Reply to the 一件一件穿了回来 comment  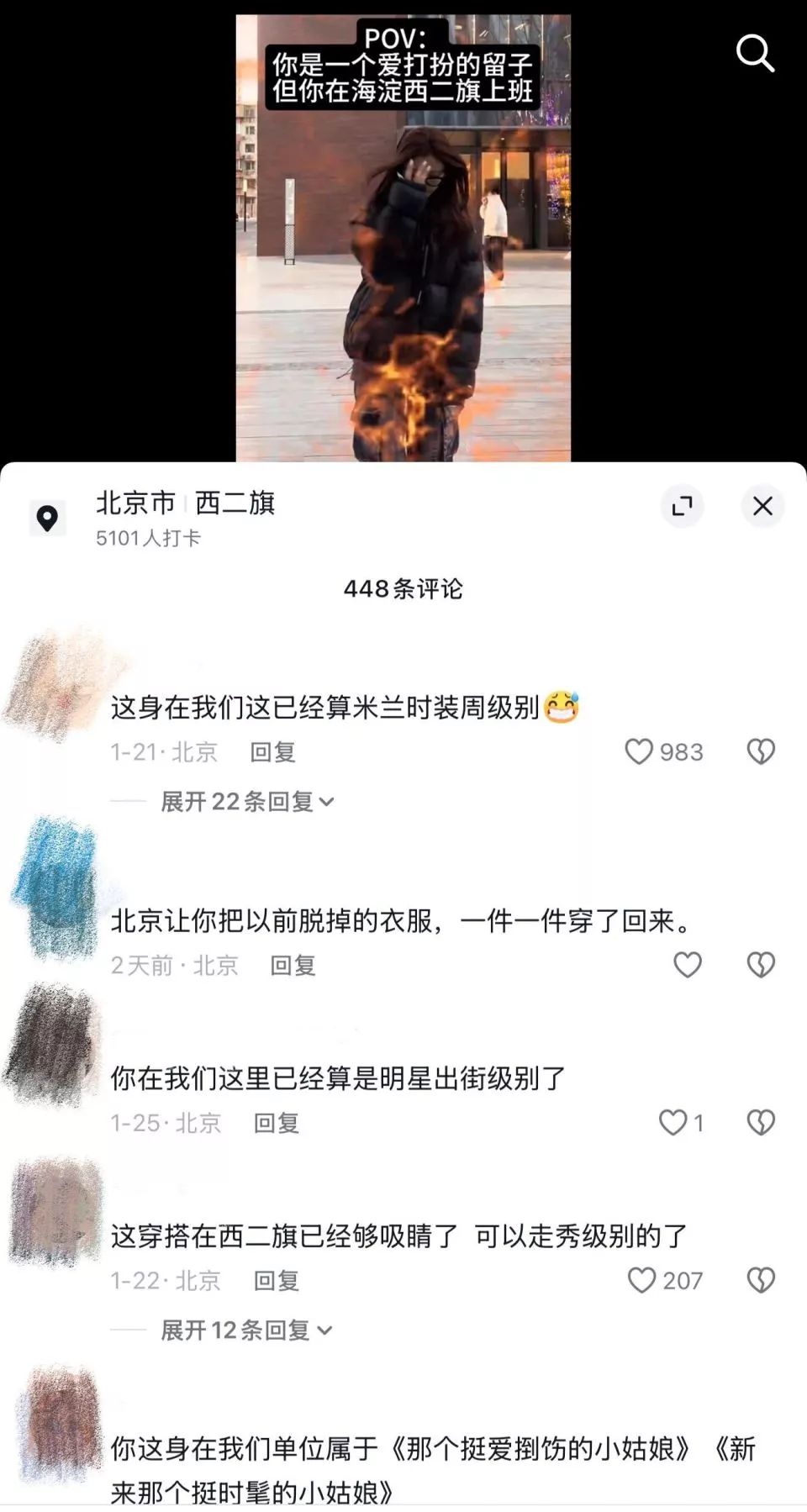tap(293, 966)
